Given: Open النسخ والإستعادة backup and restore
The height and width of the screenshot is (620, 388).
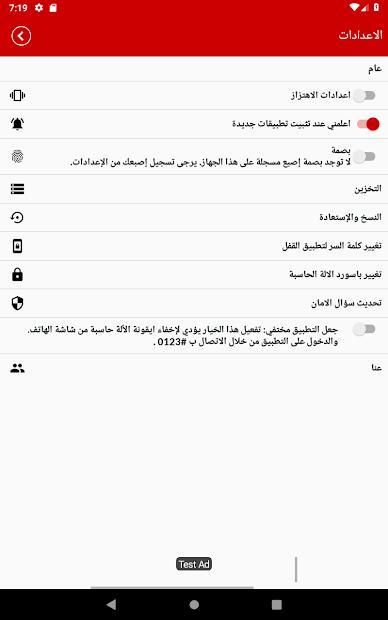Looking at the screenshot, I should [x=194, y=217].
